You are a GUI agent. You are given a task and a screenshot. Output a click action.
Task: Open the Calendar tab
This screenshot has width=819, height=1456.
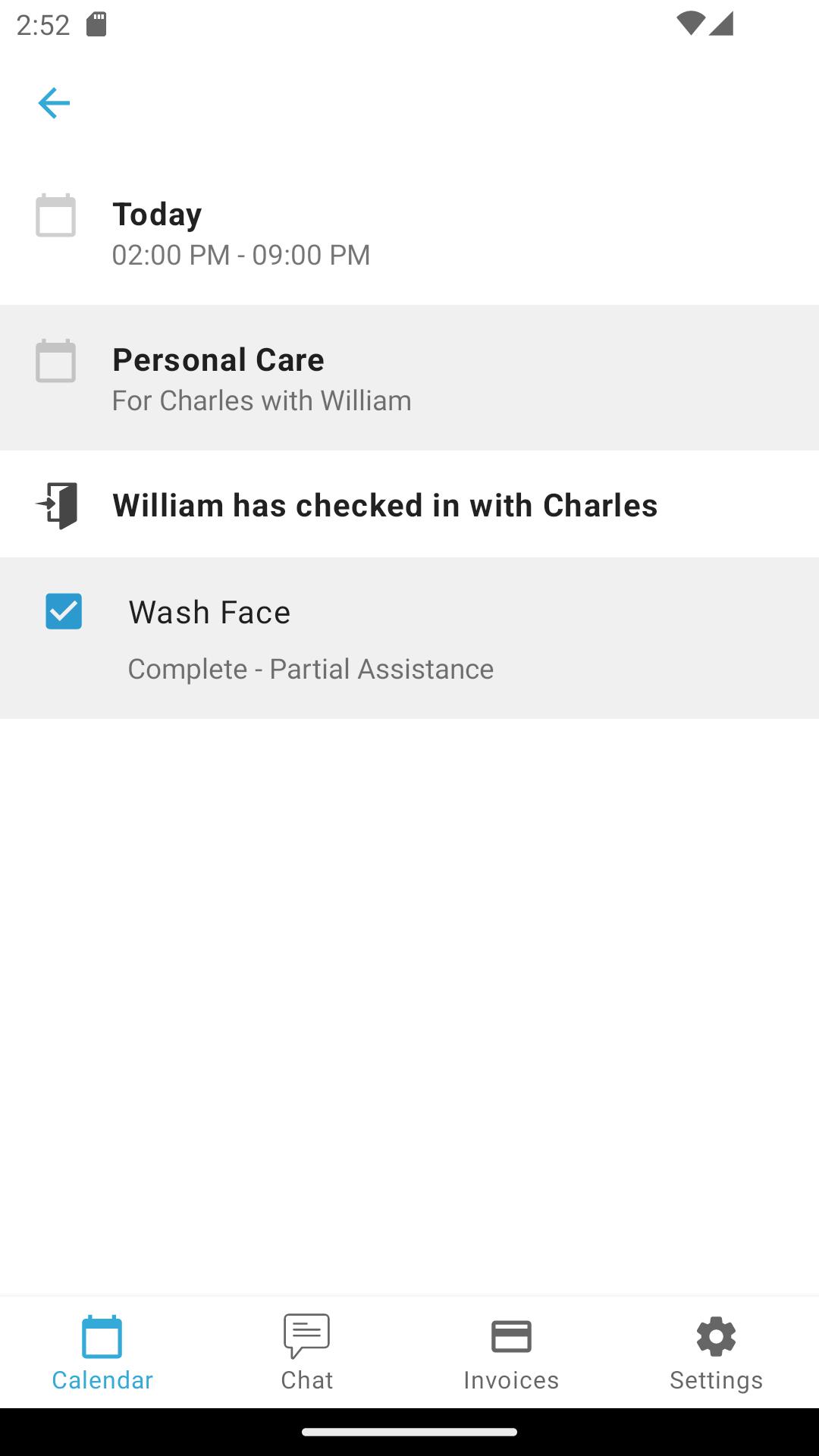(x=102, y=1352)
